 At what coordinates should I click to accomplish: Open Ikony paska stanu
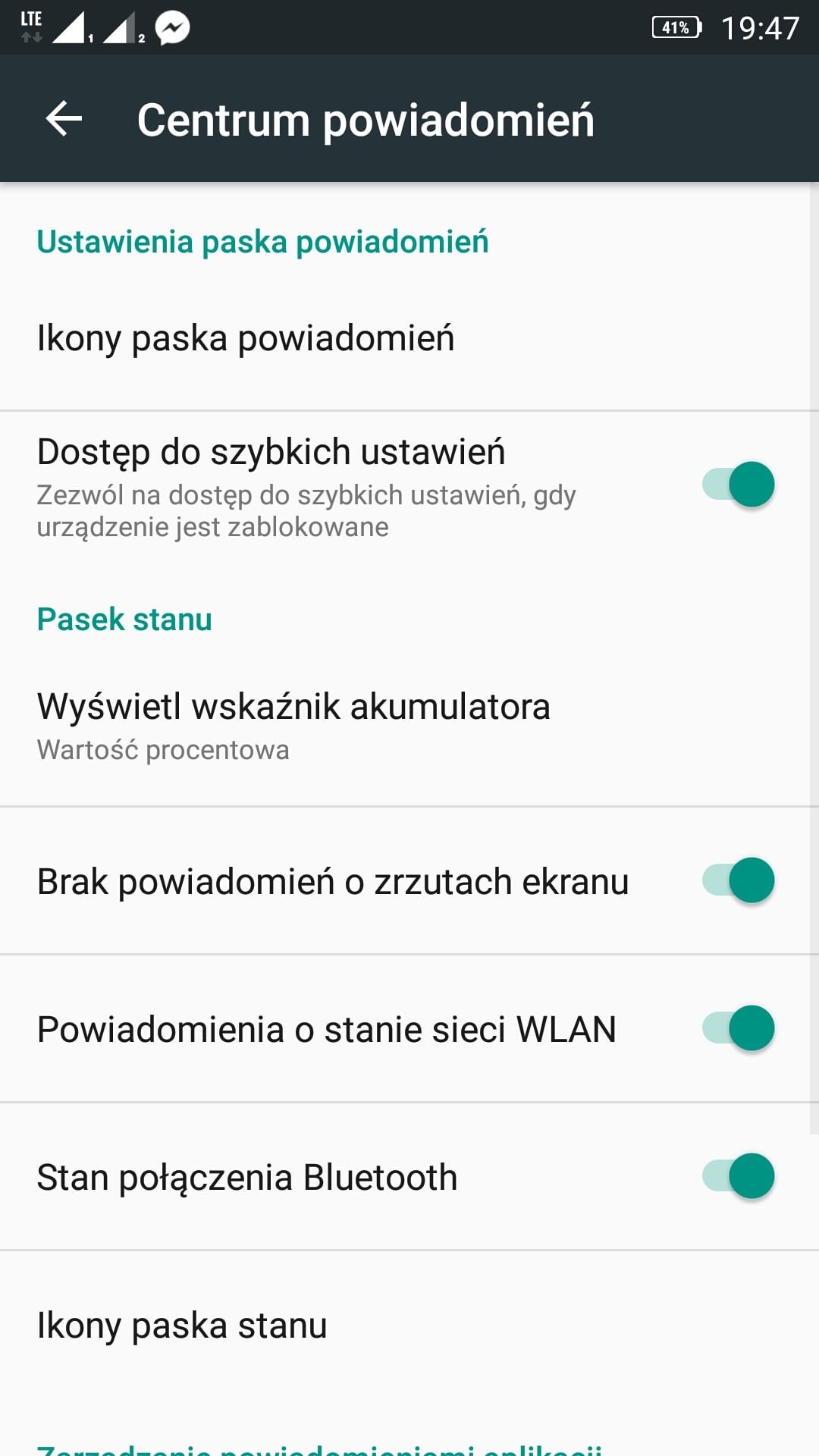click(409, 1325)
